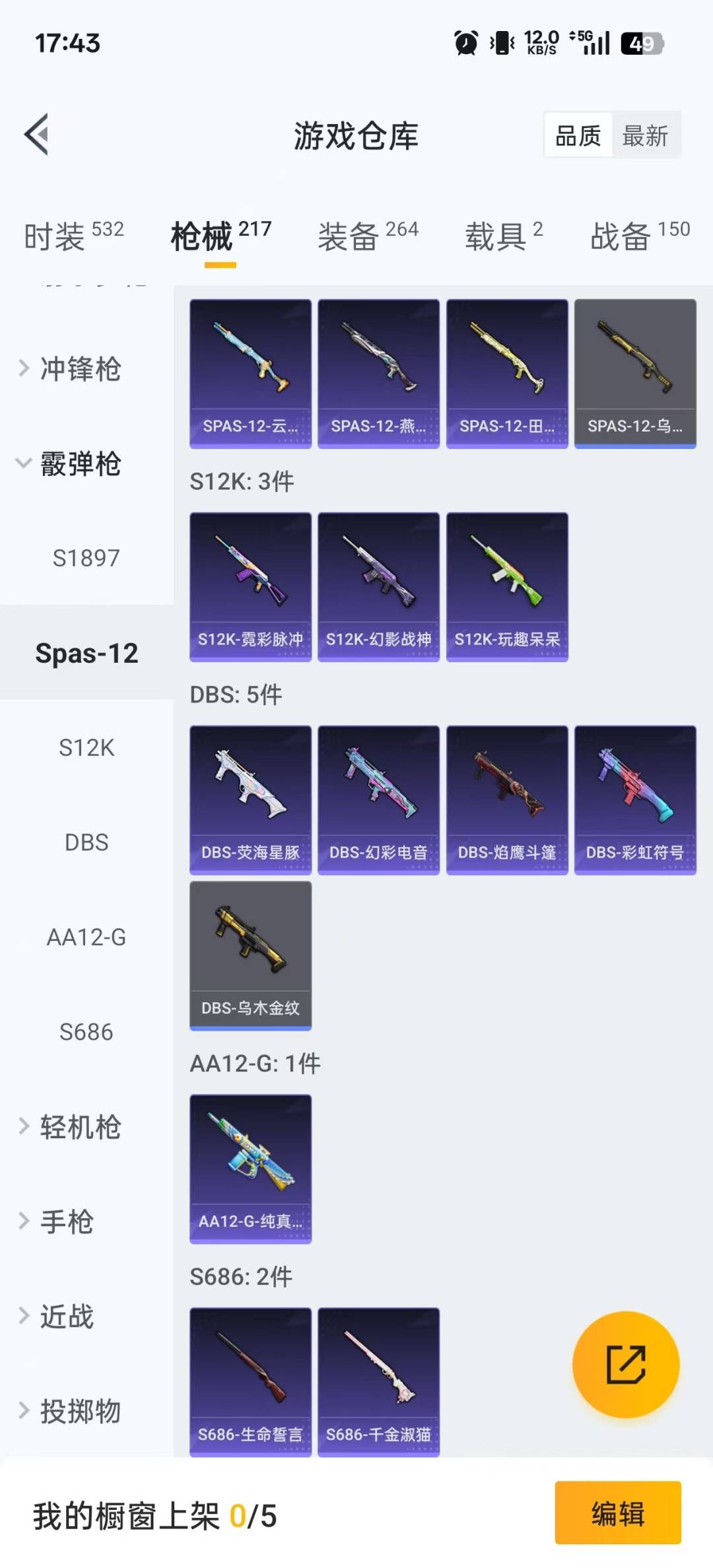Expand the 冲锋枪 category

point(79,368)
